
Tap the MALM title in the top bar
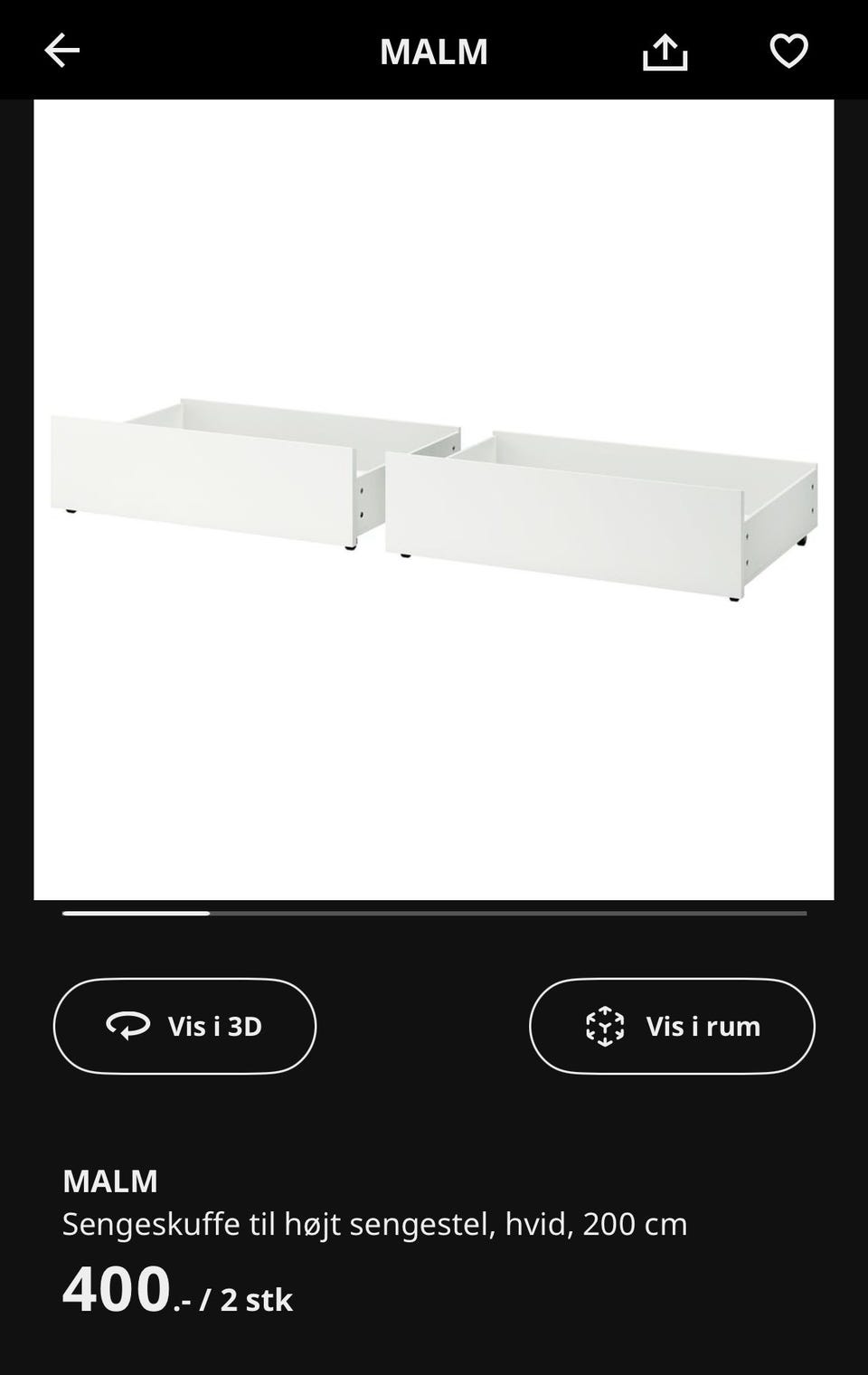[x=434, y=51]
